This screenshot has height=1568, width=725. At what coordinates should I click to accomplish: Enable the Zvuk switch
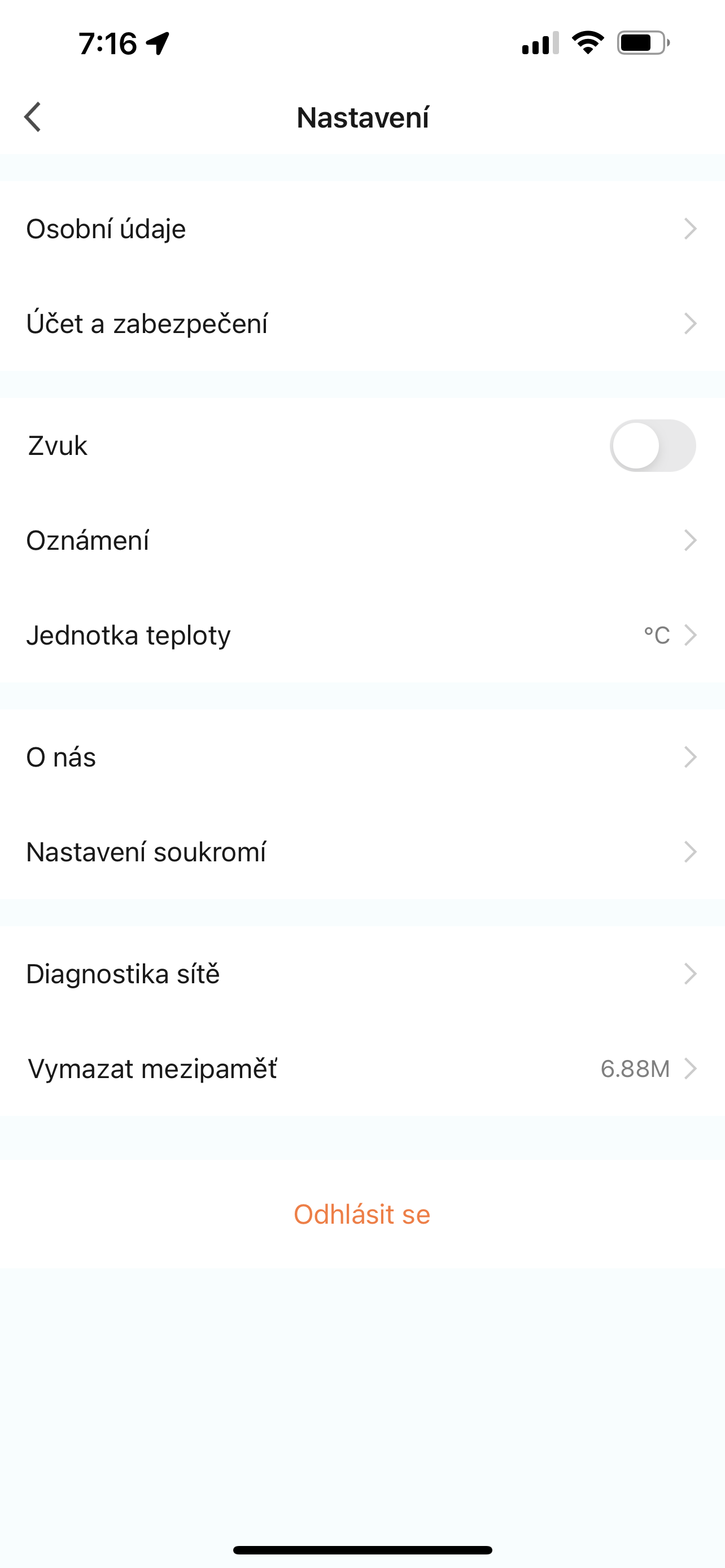tap(652, 445)
